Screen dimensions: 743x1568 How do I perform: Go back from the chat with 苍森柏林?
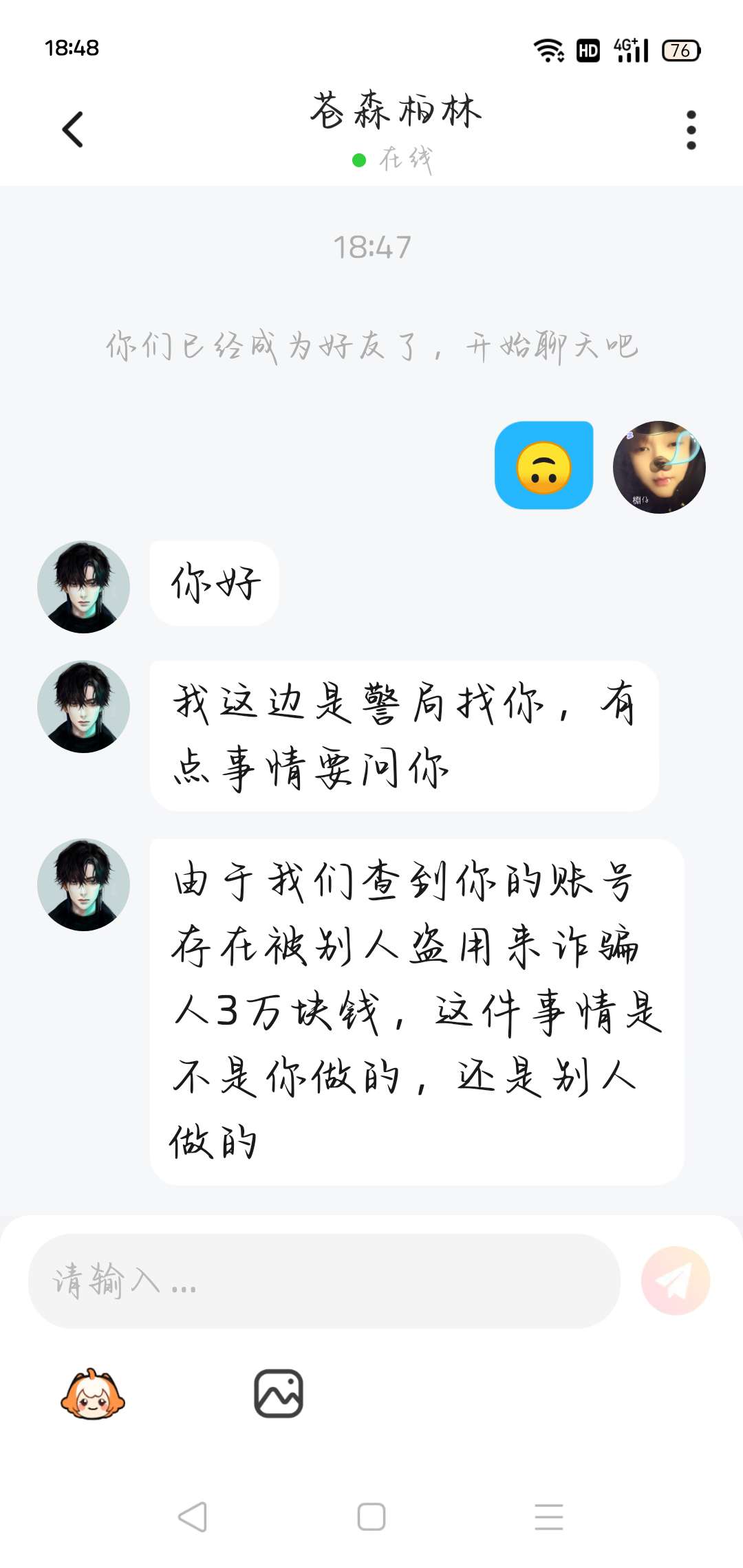[73, 129]
